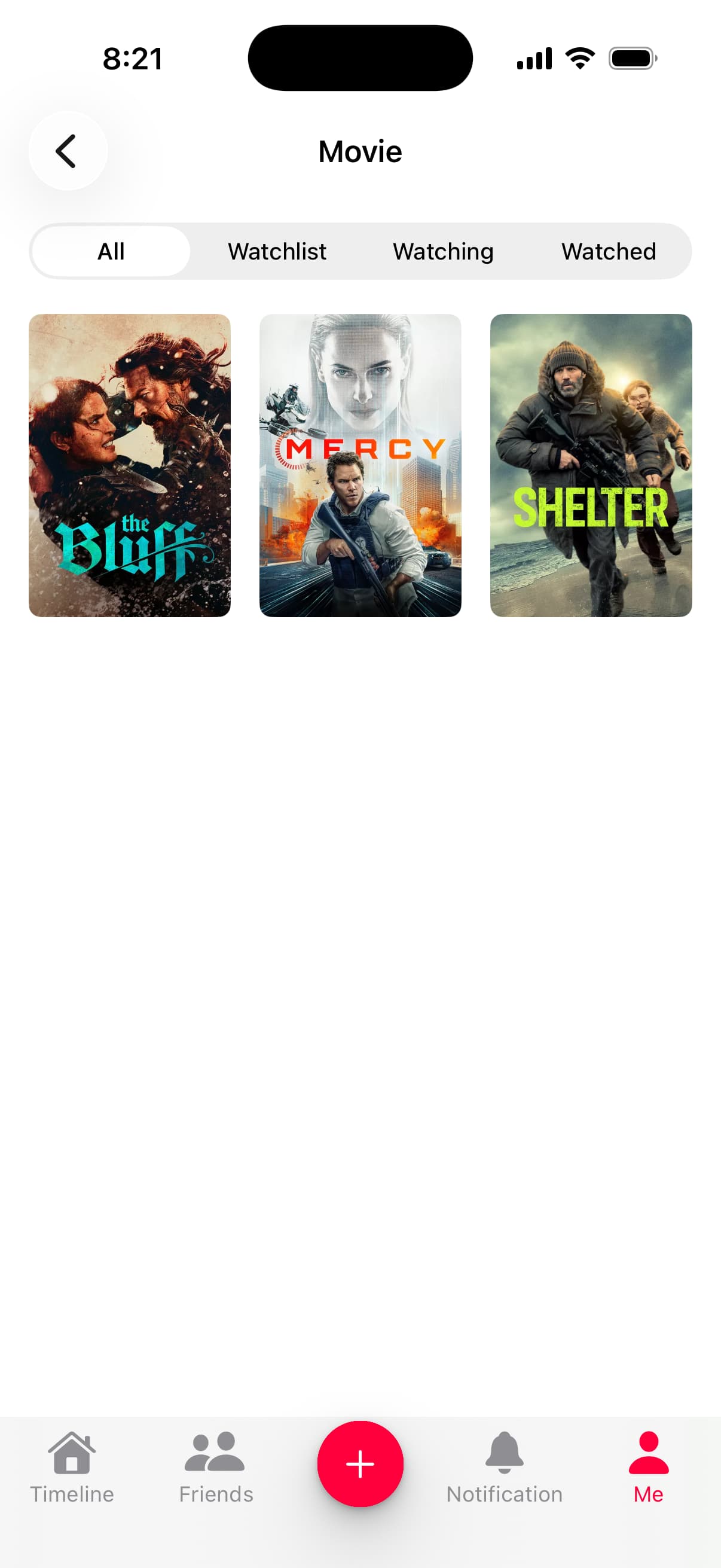
Task: Show movies in the Watching segment
Action: click(443, 251)
